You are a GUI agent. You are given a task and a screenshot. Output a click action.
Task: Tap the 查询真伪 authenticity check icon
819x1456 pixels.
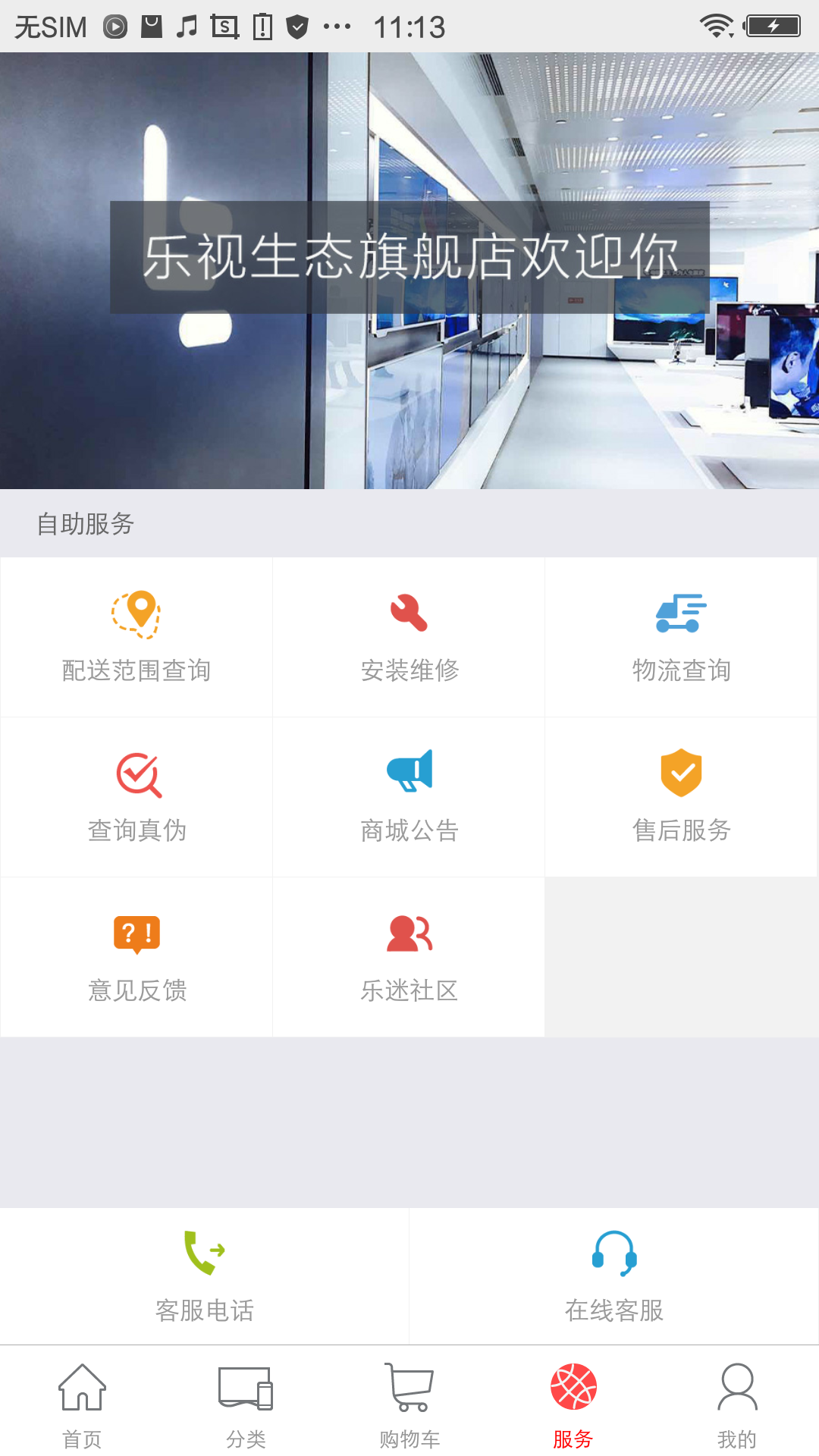tap(136, 796)
